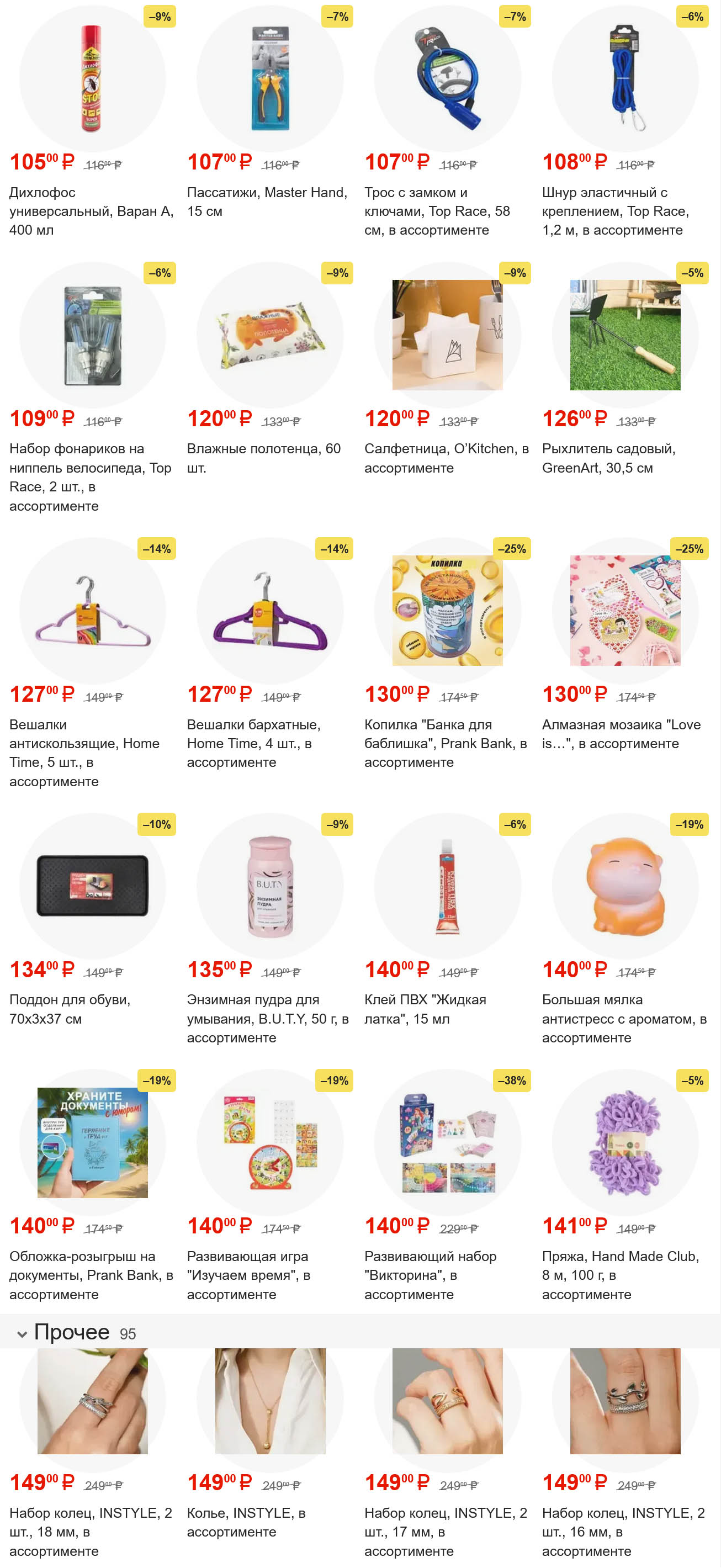Image resolution: width=721 pixels, height=1568 pixels.
Task: View Алмазная мозаика "Love is…" product
Action: coord(625,611)
